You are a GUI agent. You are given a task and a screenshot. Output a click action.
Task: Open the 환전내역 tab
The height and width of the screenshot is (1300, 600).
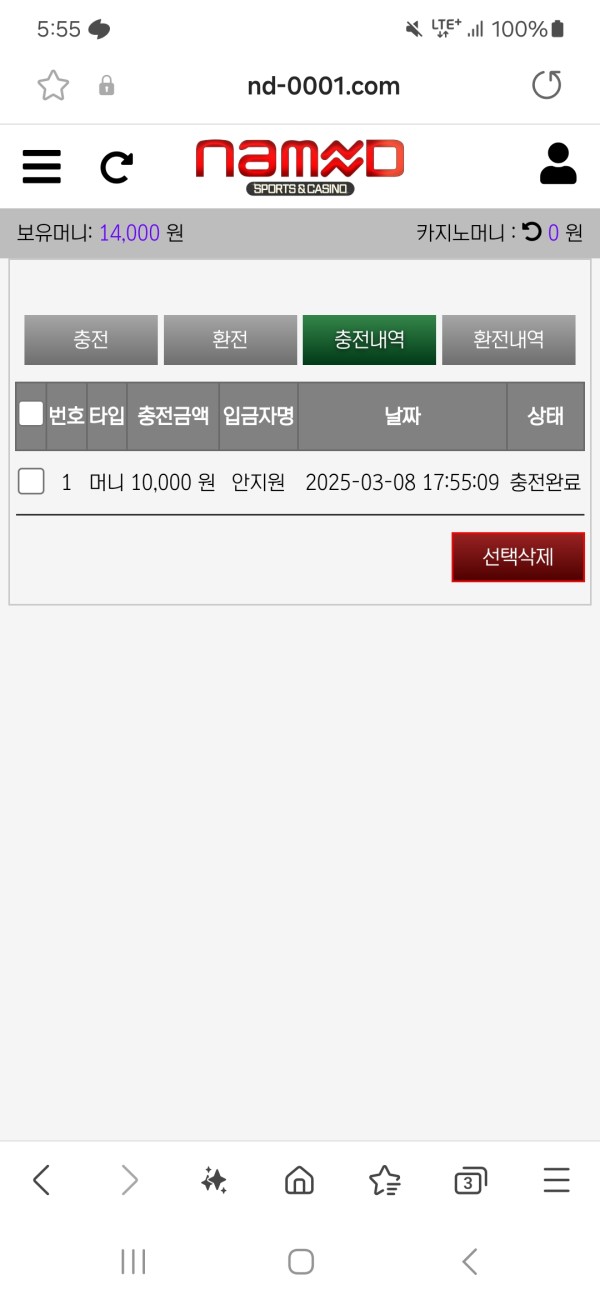(508, 339)
